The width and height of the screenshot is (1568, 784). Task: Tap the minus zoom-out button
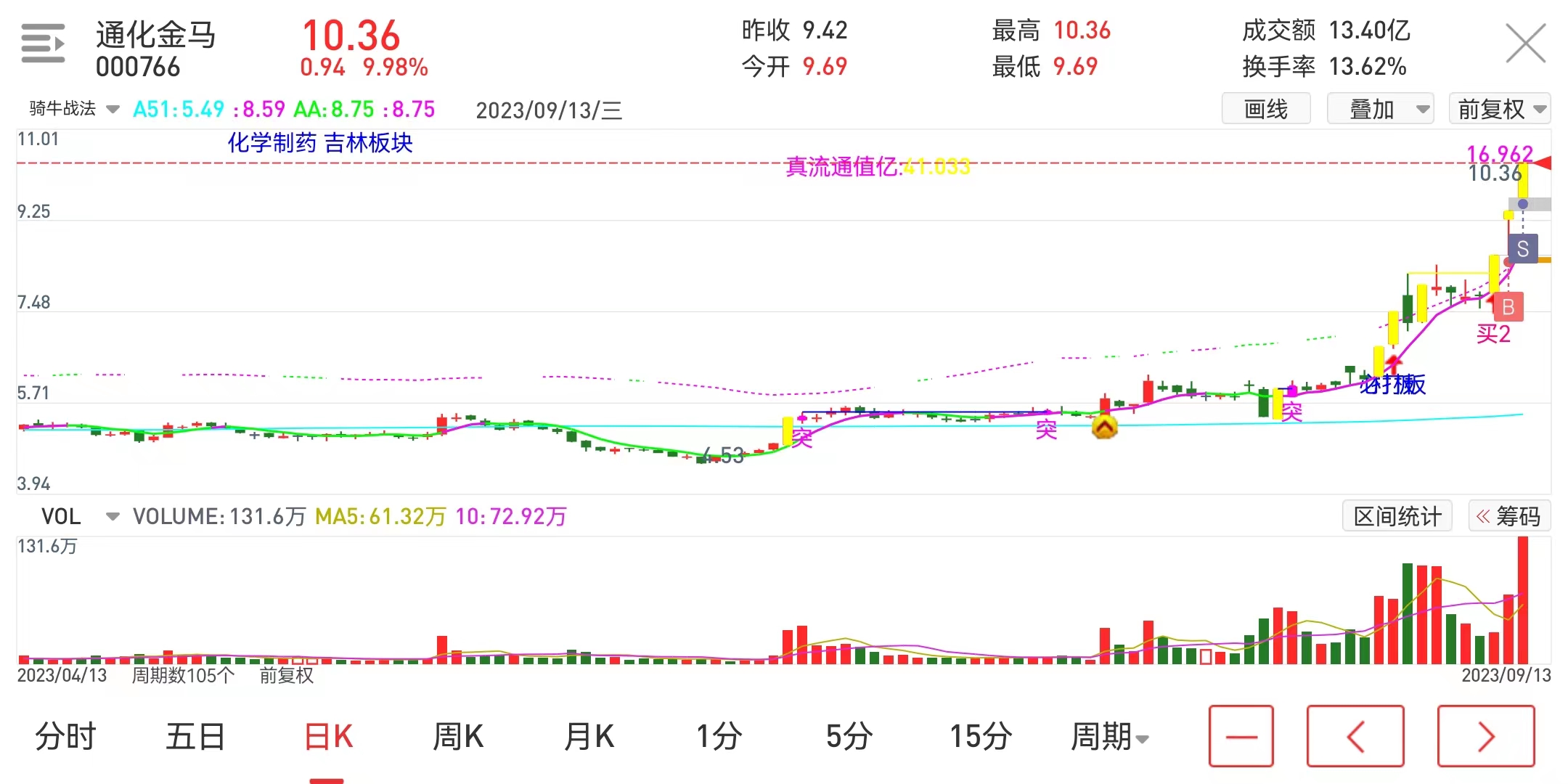click(1241, 736)
